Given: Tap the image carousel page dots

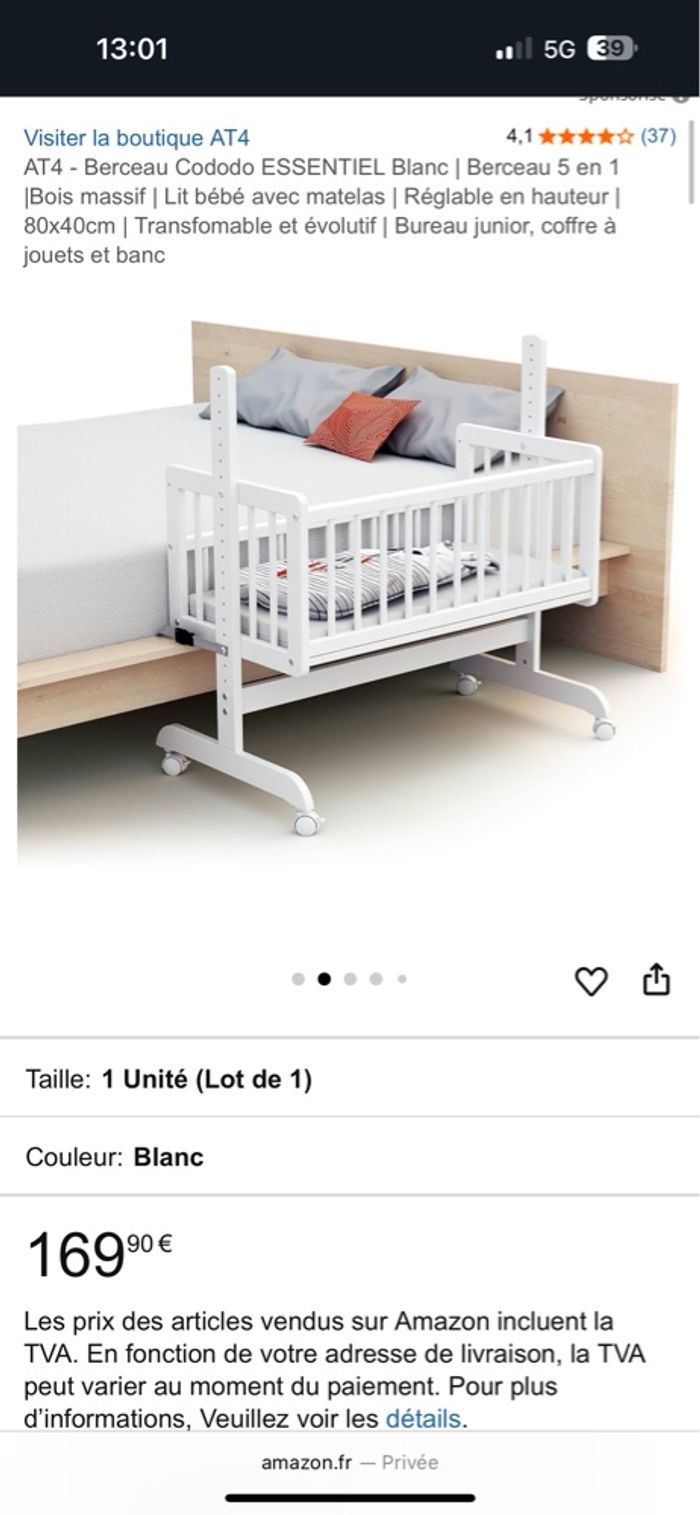Looking at the screenshot, I should 349,979.
